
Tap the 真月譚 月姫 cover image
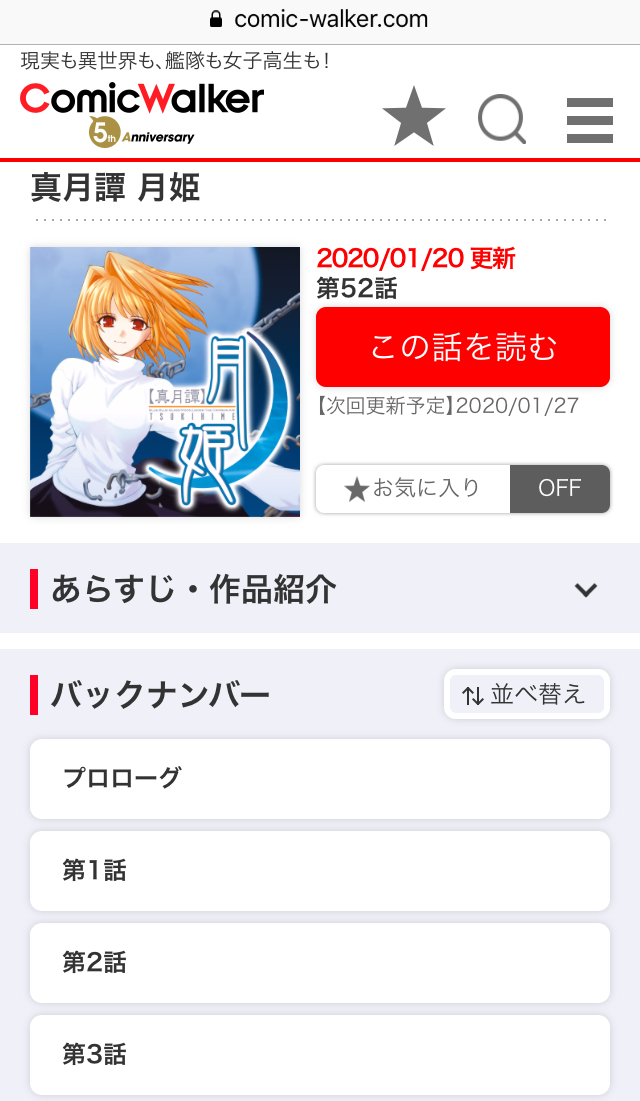click(165, 381)
